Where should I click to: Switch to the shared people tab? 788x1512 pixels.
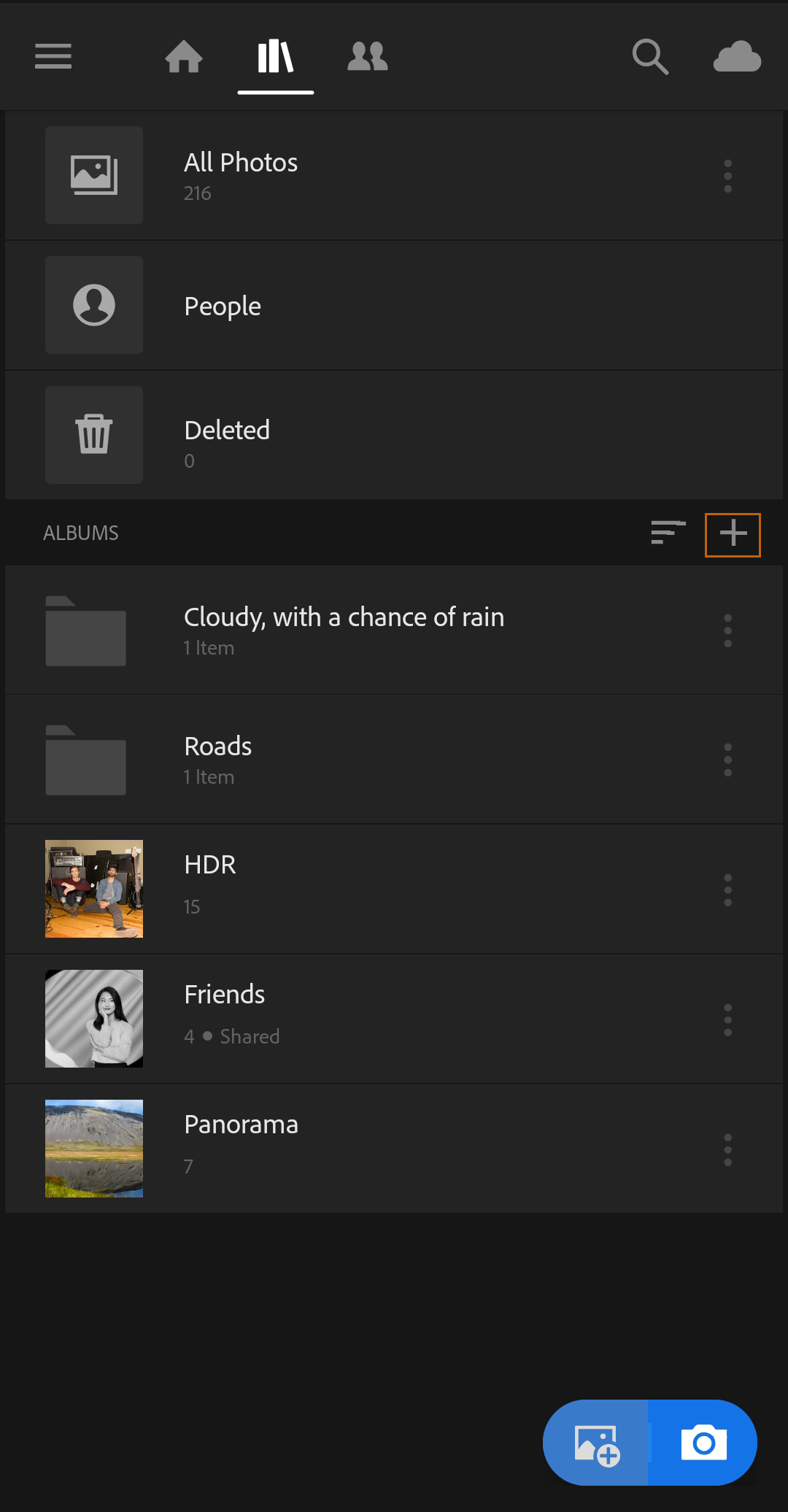tap(368, 56)
